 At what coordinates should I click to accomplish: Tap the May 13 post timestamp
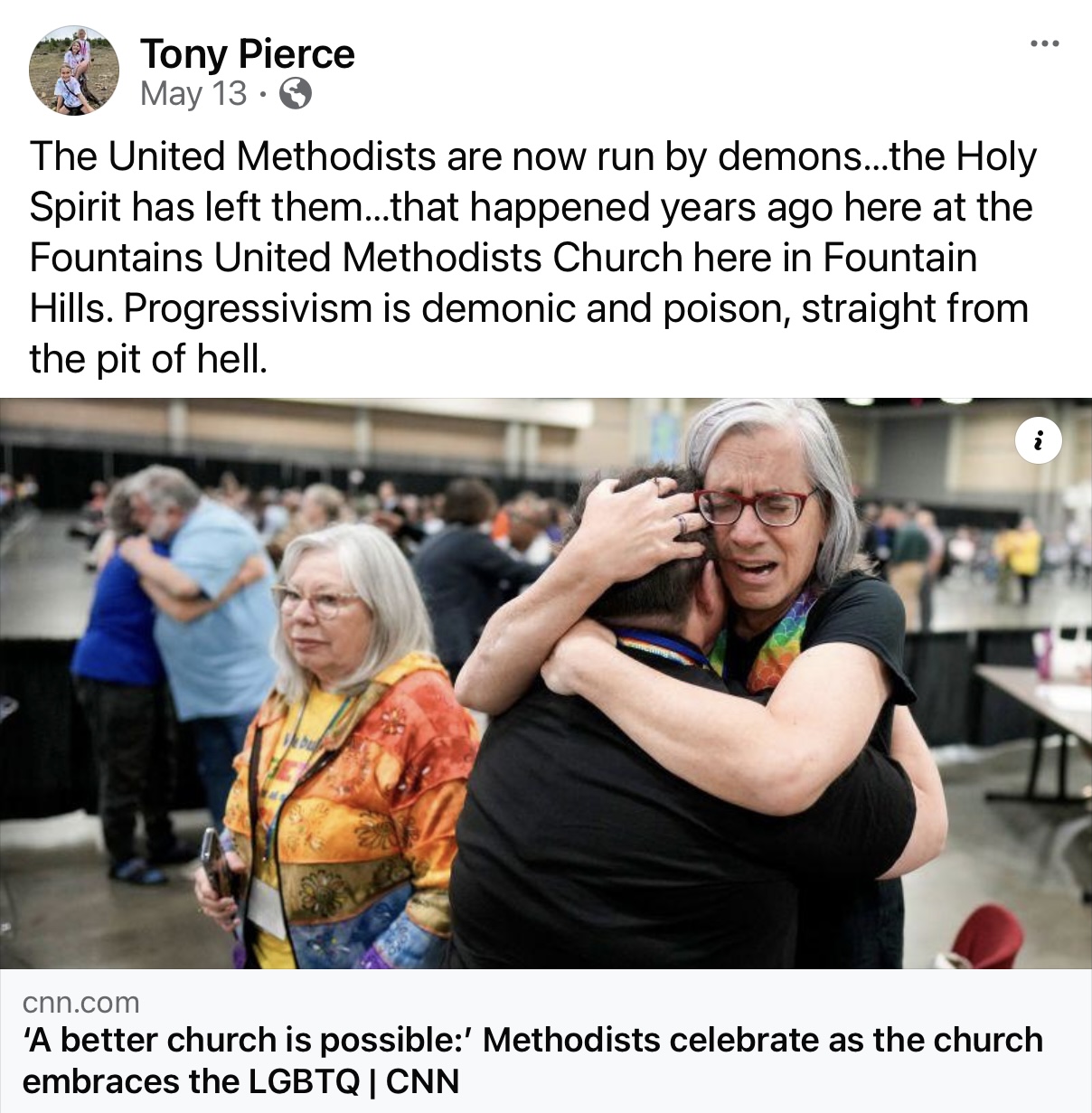(193, 93)
